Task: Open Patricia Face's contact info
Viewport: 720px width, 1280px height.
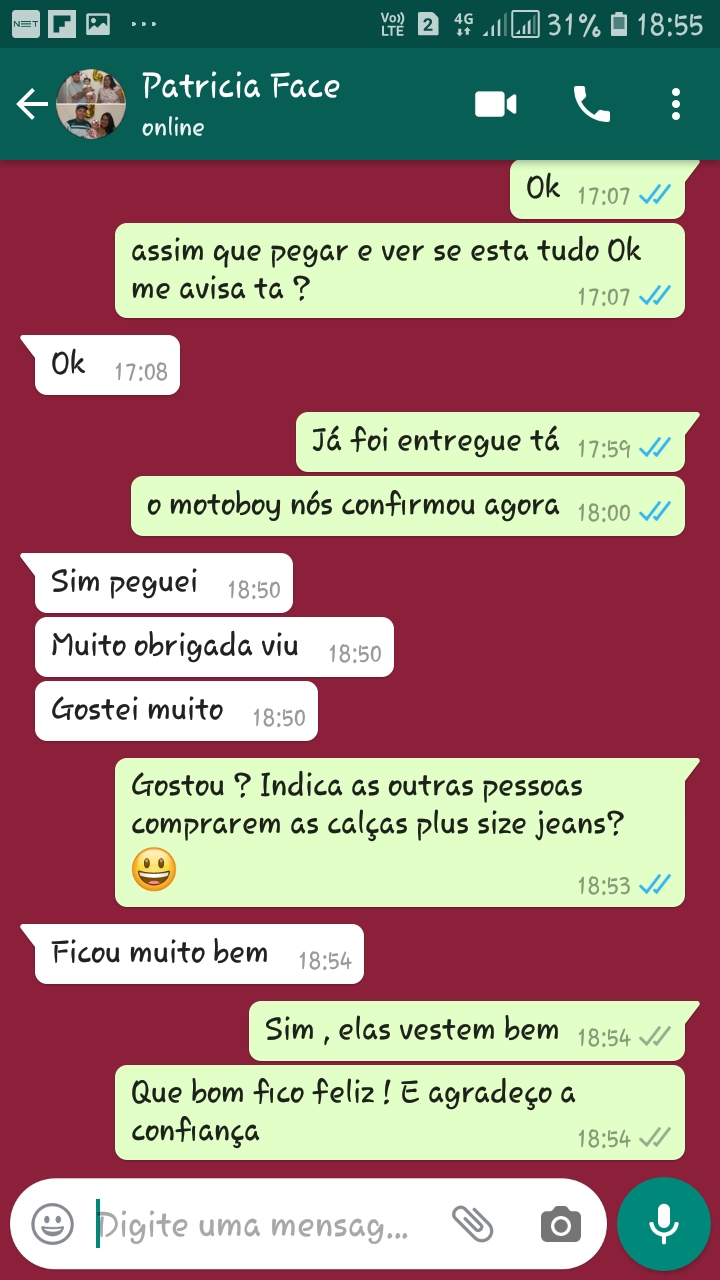Action: (240, 104)
